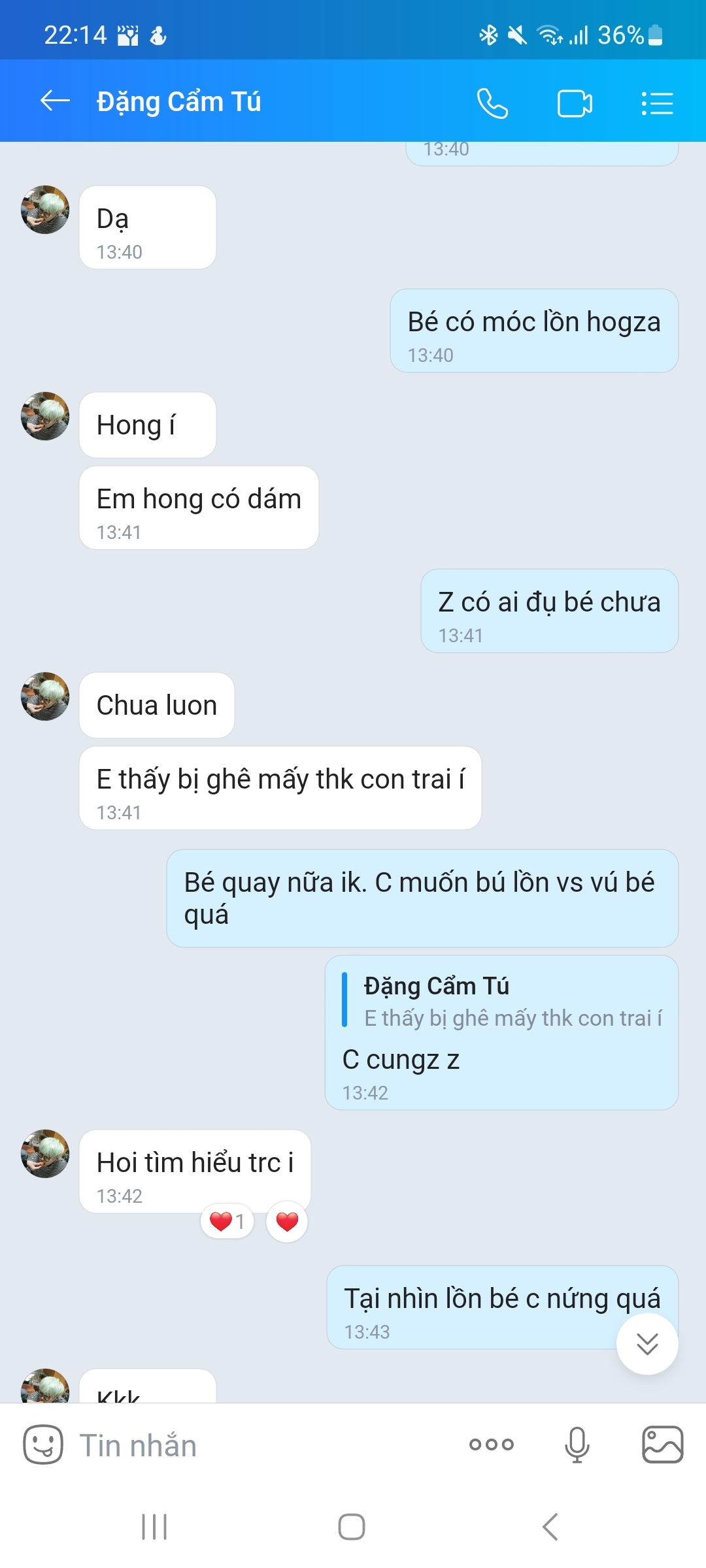Open more attachment options (three dots)

coord(492,1445)
